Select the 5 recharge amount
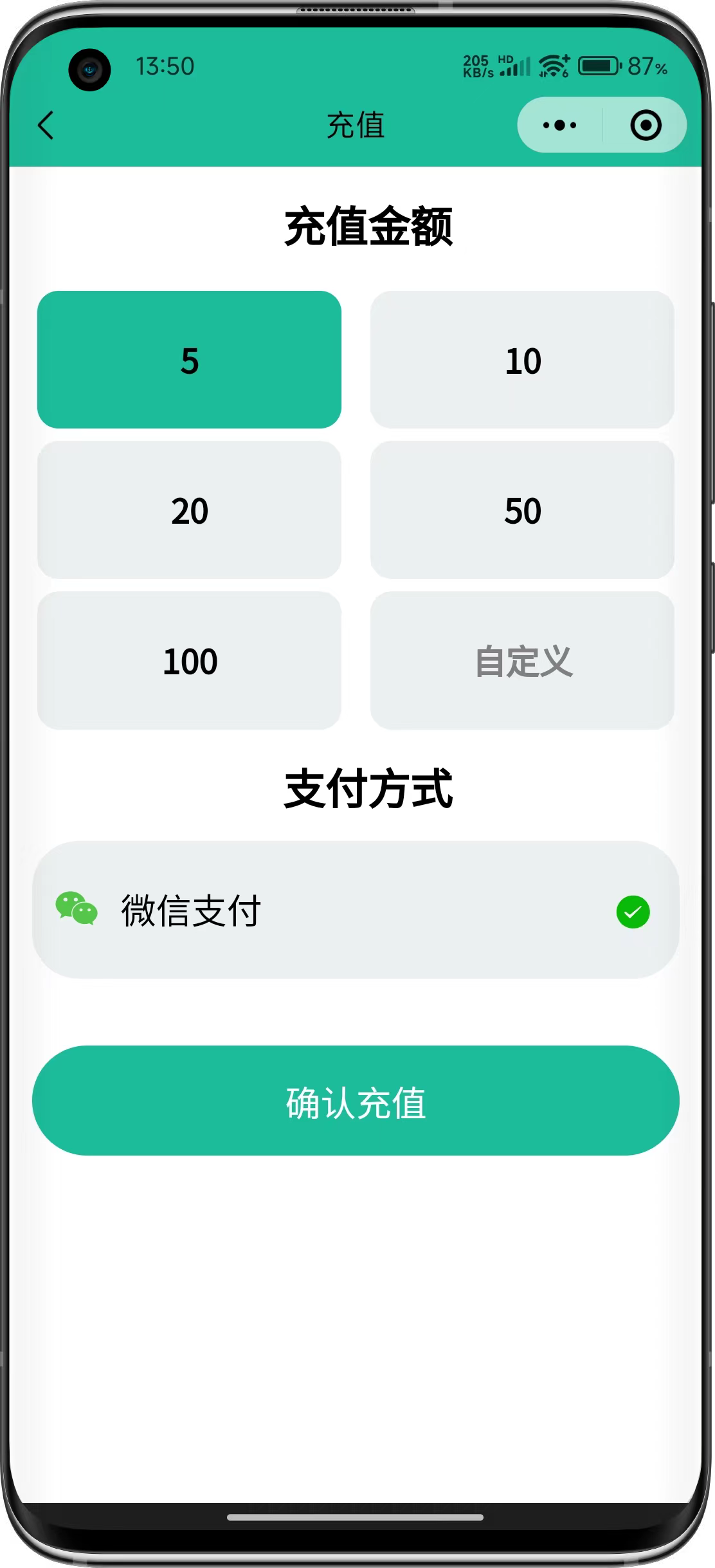Image resolution: width=715 pixels, height=1568 pixels. [189, 360]
